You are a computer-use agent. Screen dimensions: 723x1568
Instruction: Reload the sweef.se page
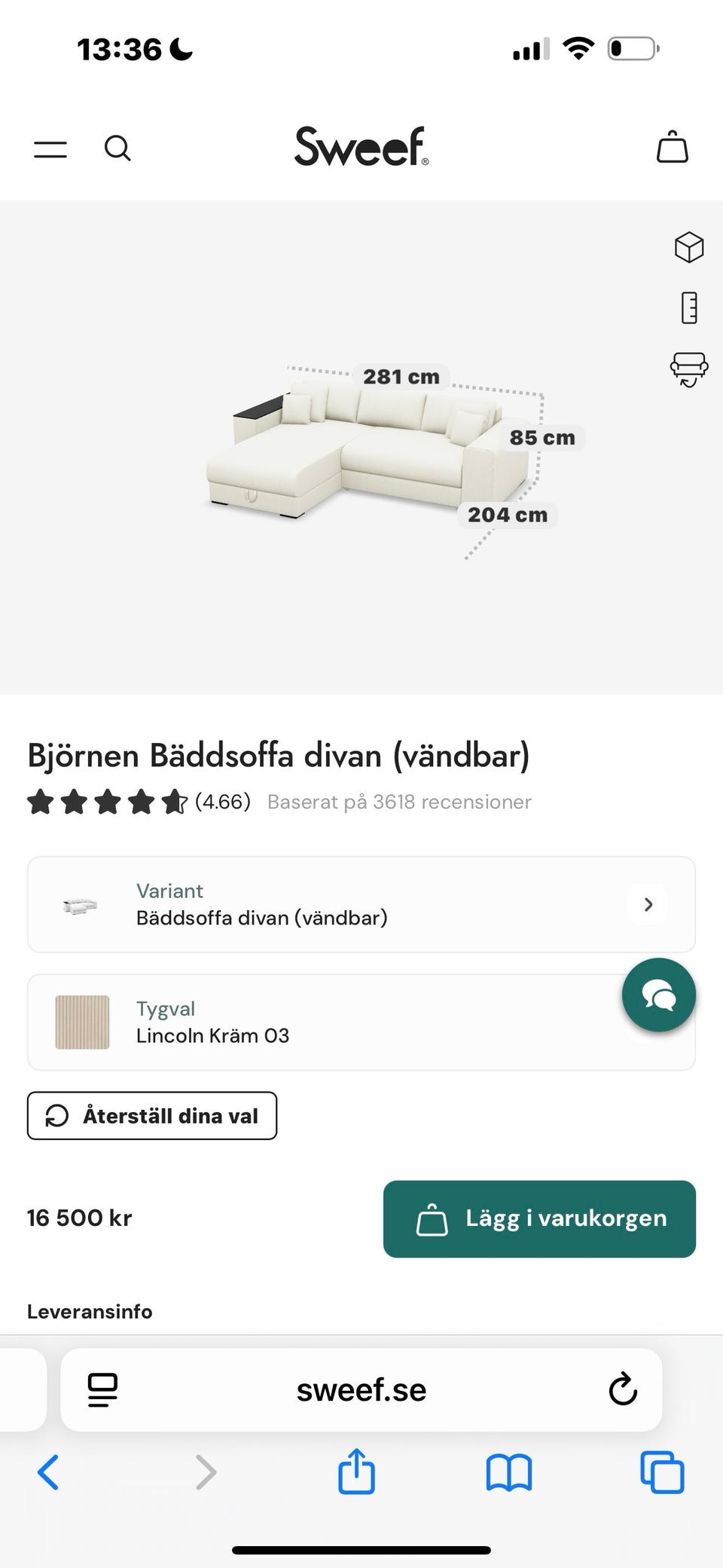(x=623, y=1390)
